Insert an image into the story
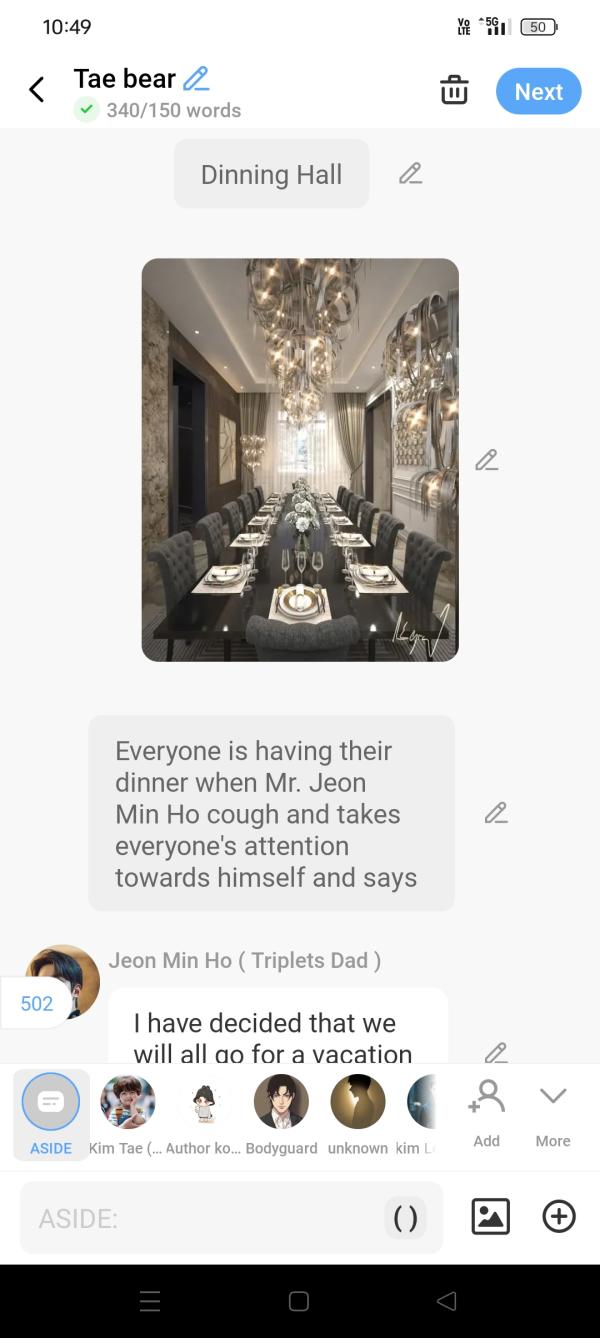 click(x=490, y=1216)
